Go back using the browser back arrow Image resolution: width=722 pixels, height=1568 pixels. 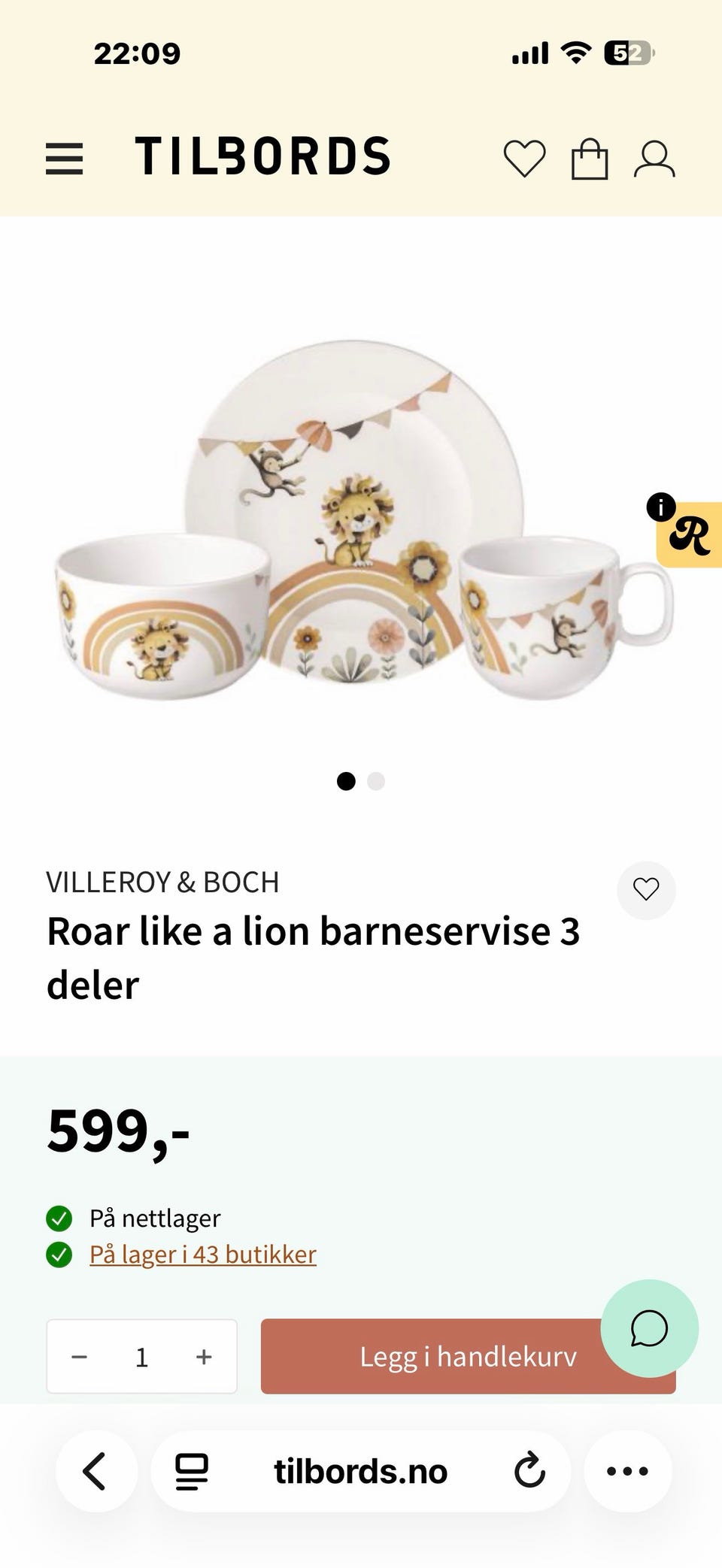pyautogui.click(x=96, y=1471)
